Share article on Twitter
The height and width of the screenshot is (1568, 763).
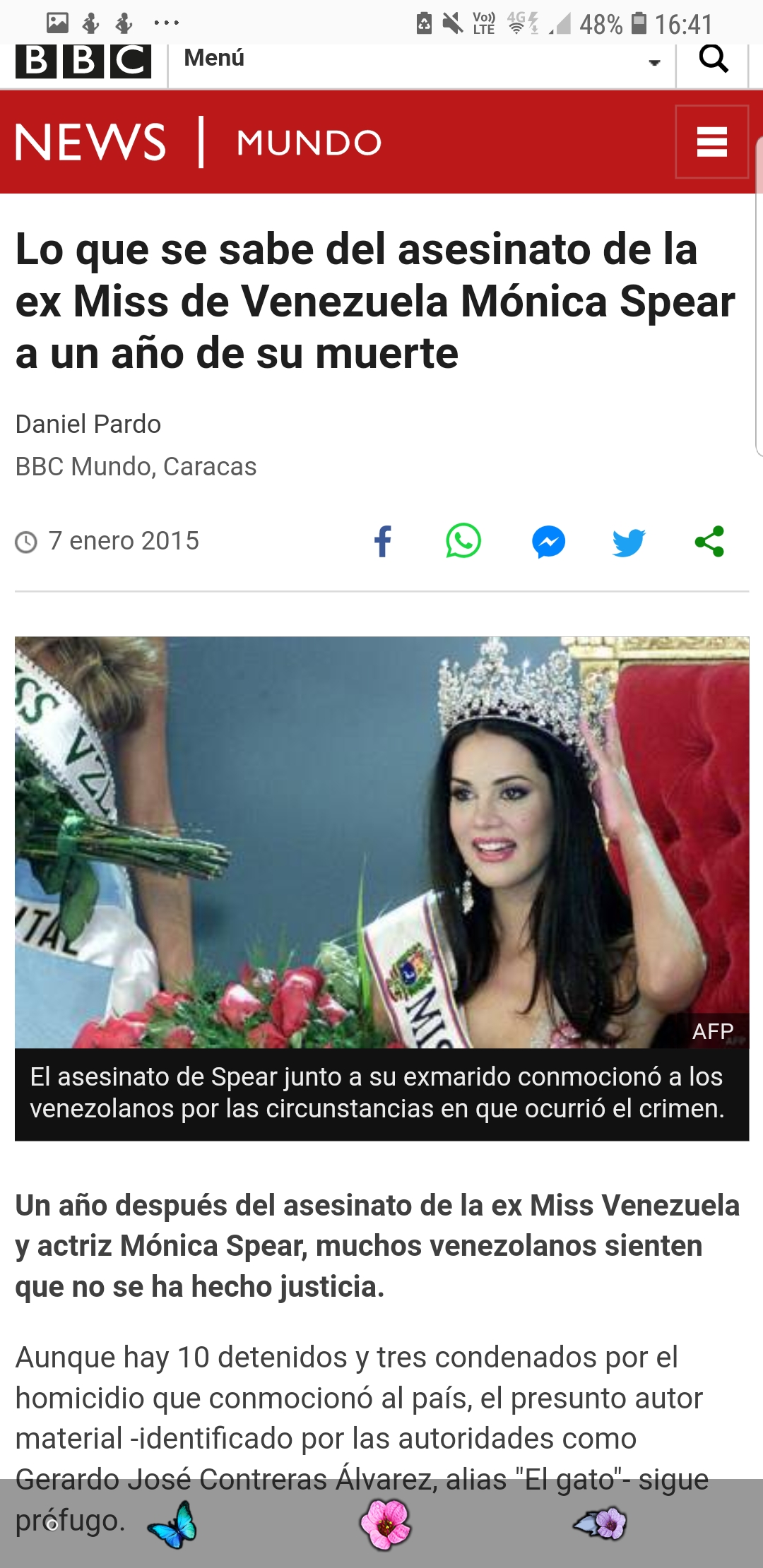[x=629, y=542]
